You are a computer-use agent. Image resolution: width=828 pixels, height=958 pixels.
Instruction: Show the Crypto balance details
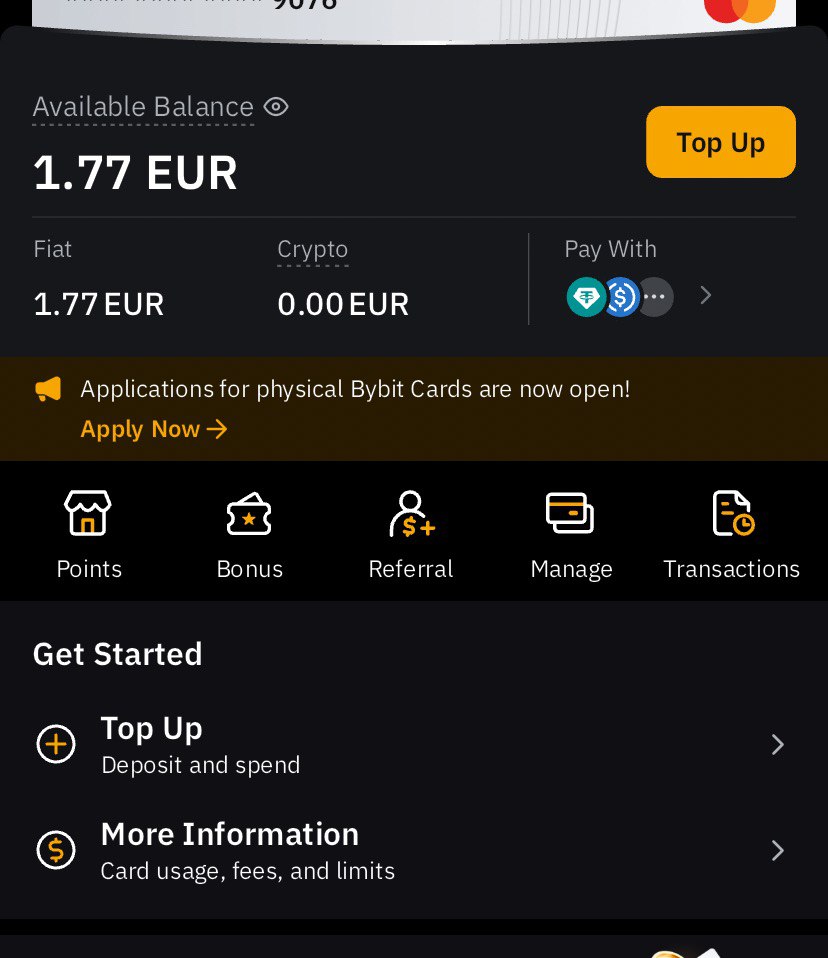pyautogui.click(x=313, y=250)
